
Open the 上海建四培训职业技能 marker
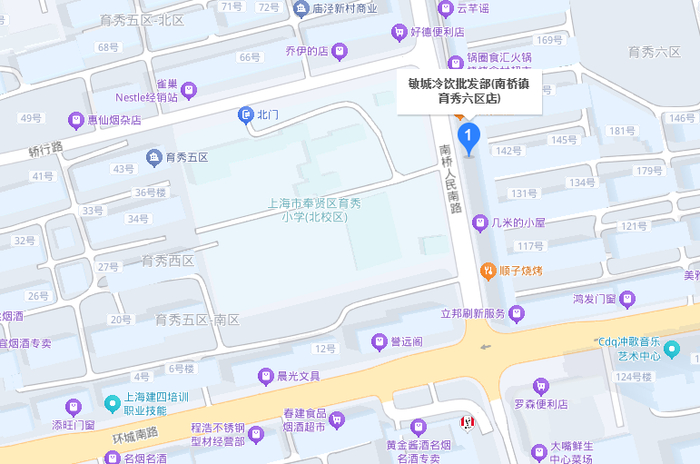point(112,404)
